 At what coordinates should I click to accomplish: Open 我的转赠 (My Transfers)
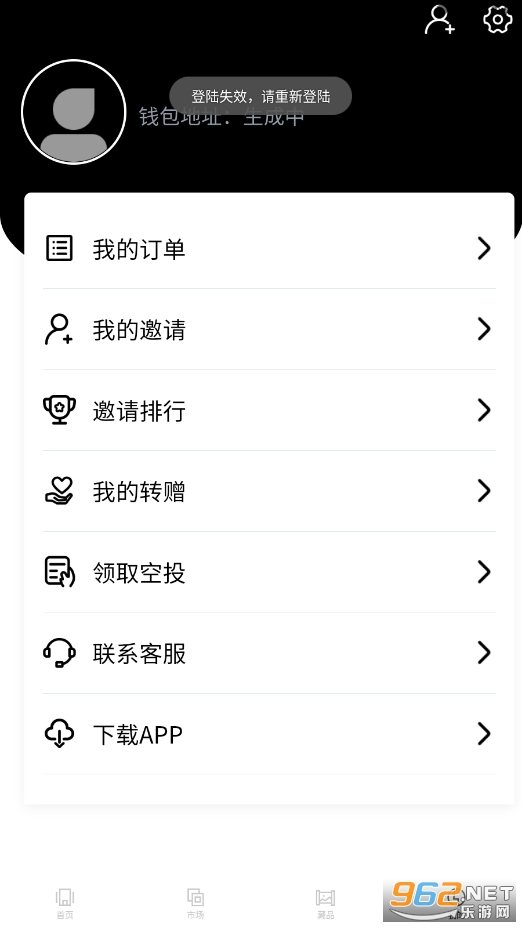coord(269,491)
